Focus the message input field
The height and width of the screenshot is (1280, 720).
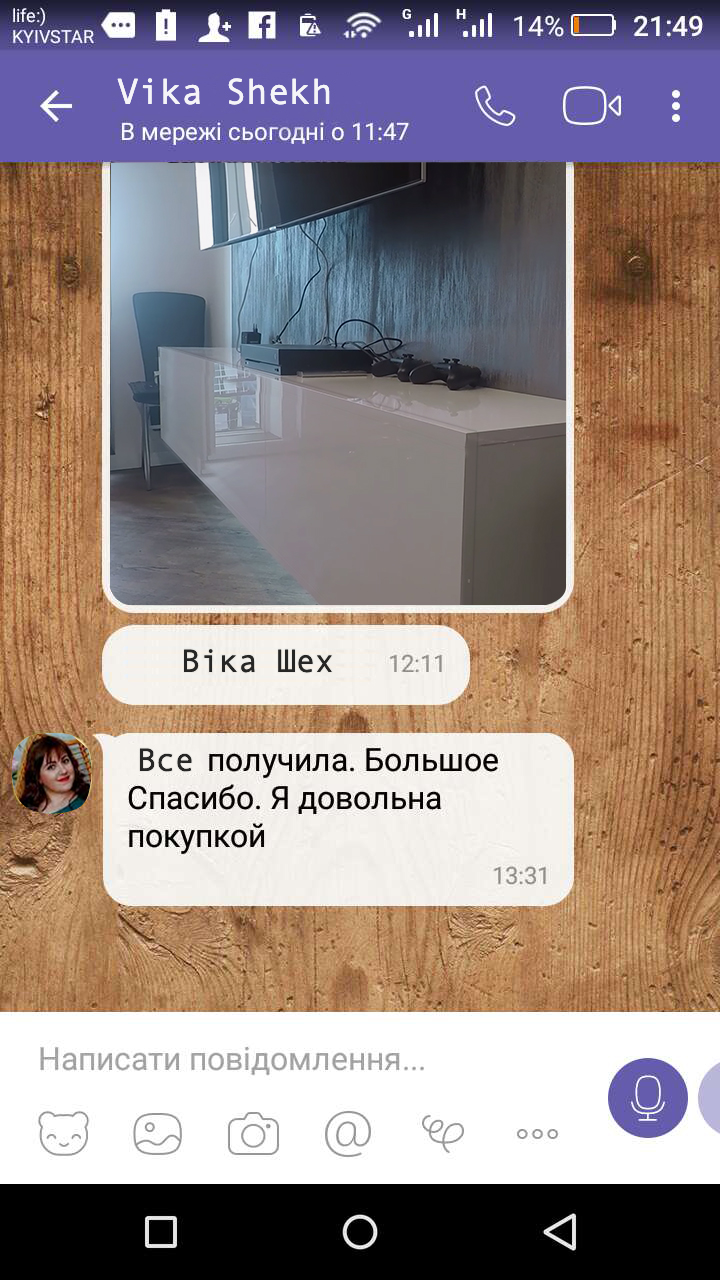300,1060
